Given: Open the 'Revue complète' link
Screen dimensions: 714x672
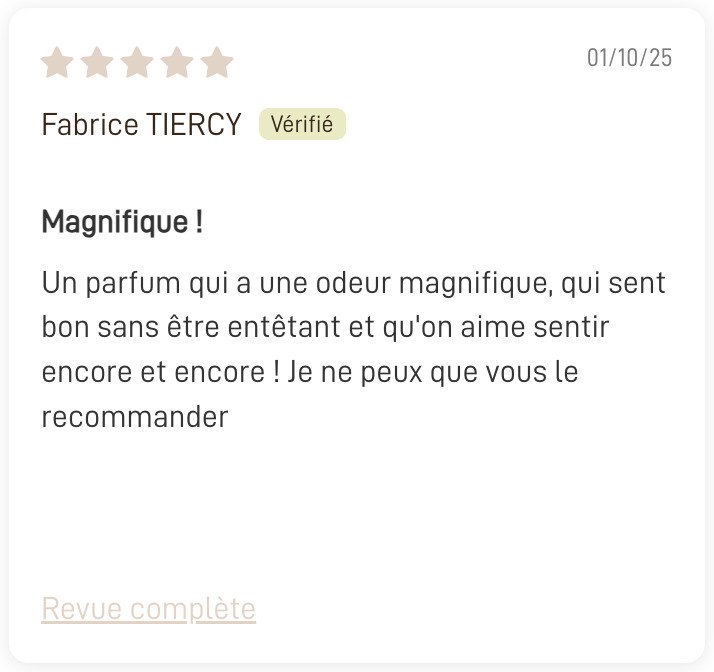Looking at the screenshot, I should (x=148, y=608).
